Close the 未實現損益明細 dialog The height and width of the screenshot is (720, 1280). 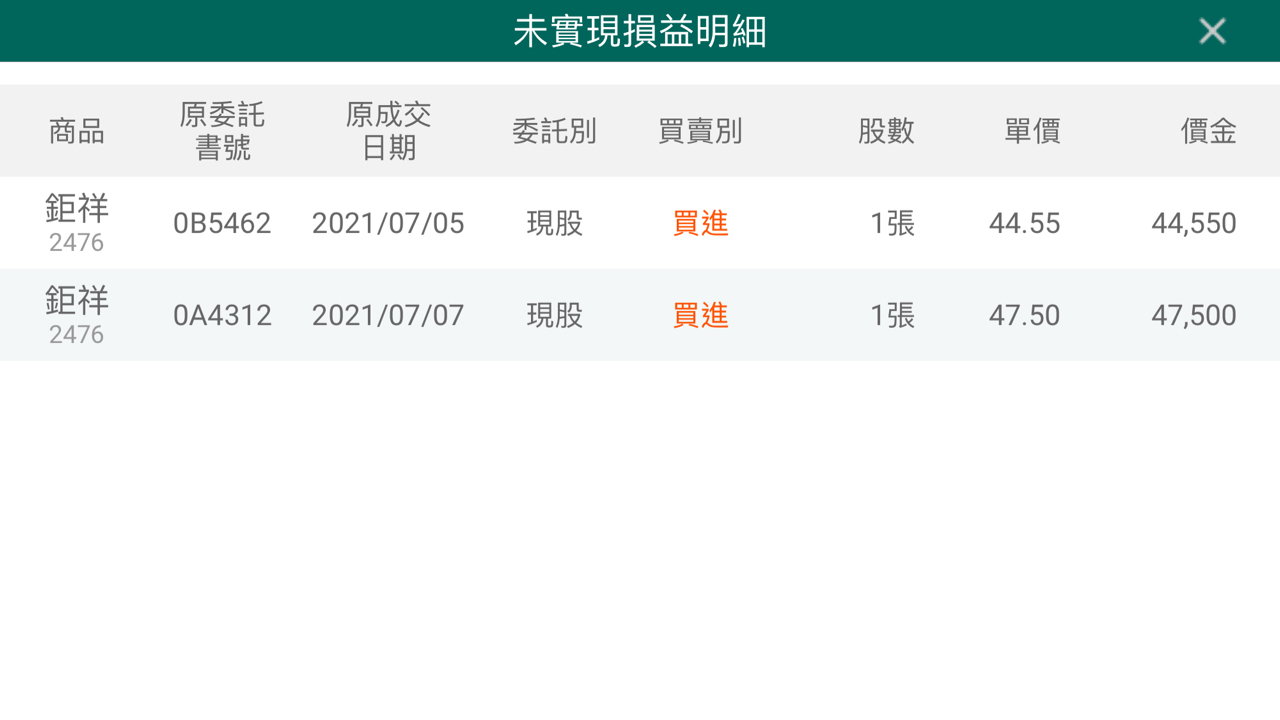(1212, 32)
